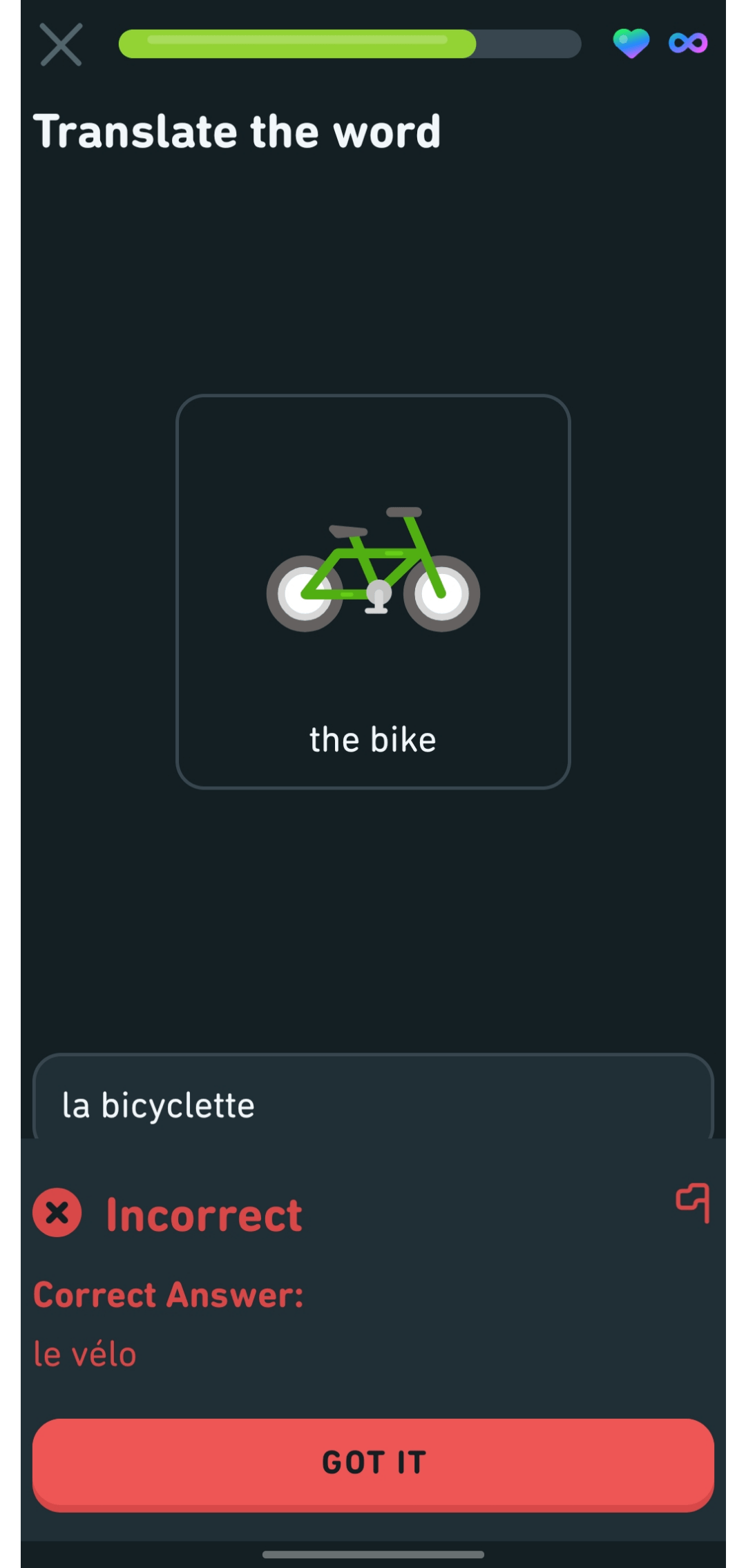This screenshot has width=746, height=1568.
Task: Tap the Translate the word heading
Action: pyautogui.click(x=238, y=131)
